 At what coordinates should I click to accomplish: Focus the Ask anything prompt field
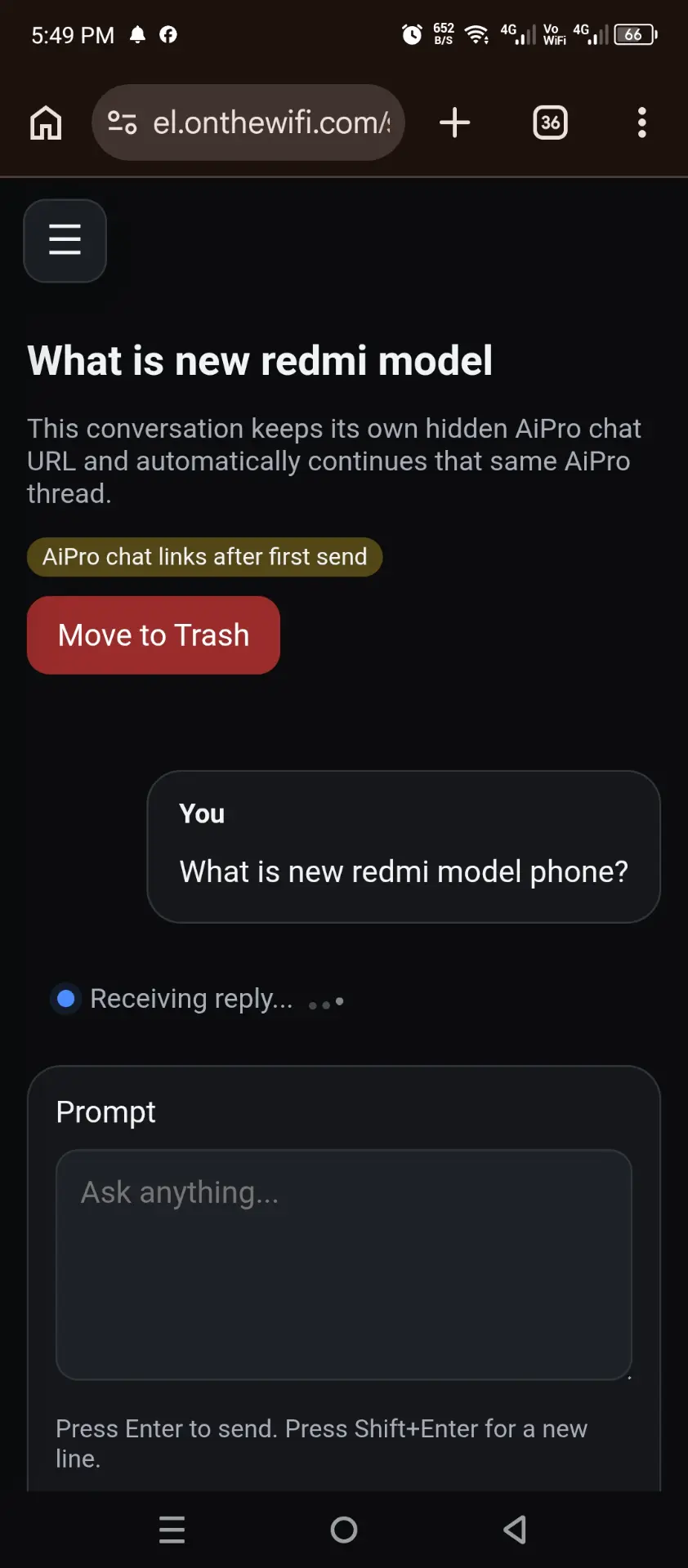point(344,1265)
